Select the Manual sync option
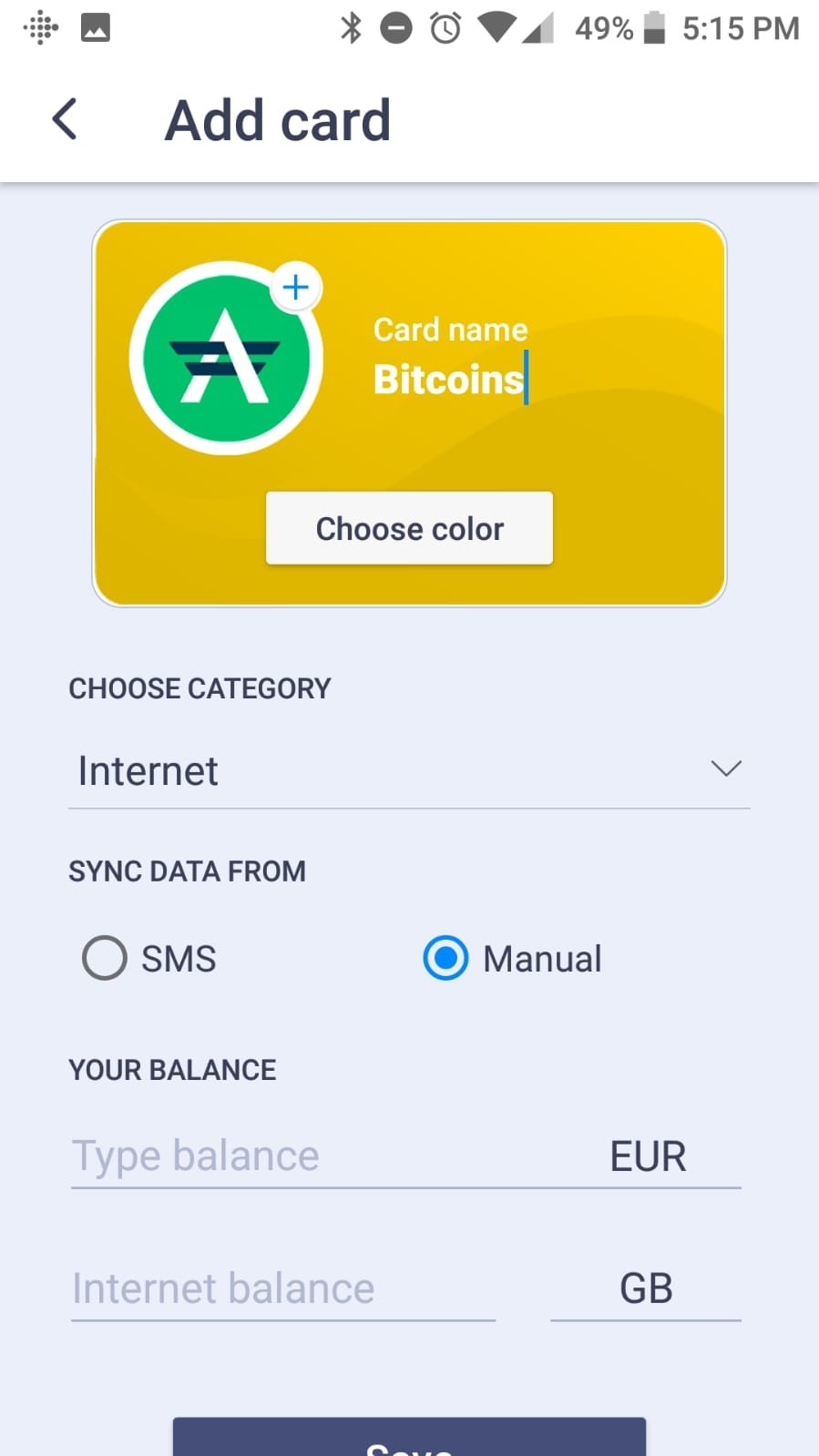 513,958
